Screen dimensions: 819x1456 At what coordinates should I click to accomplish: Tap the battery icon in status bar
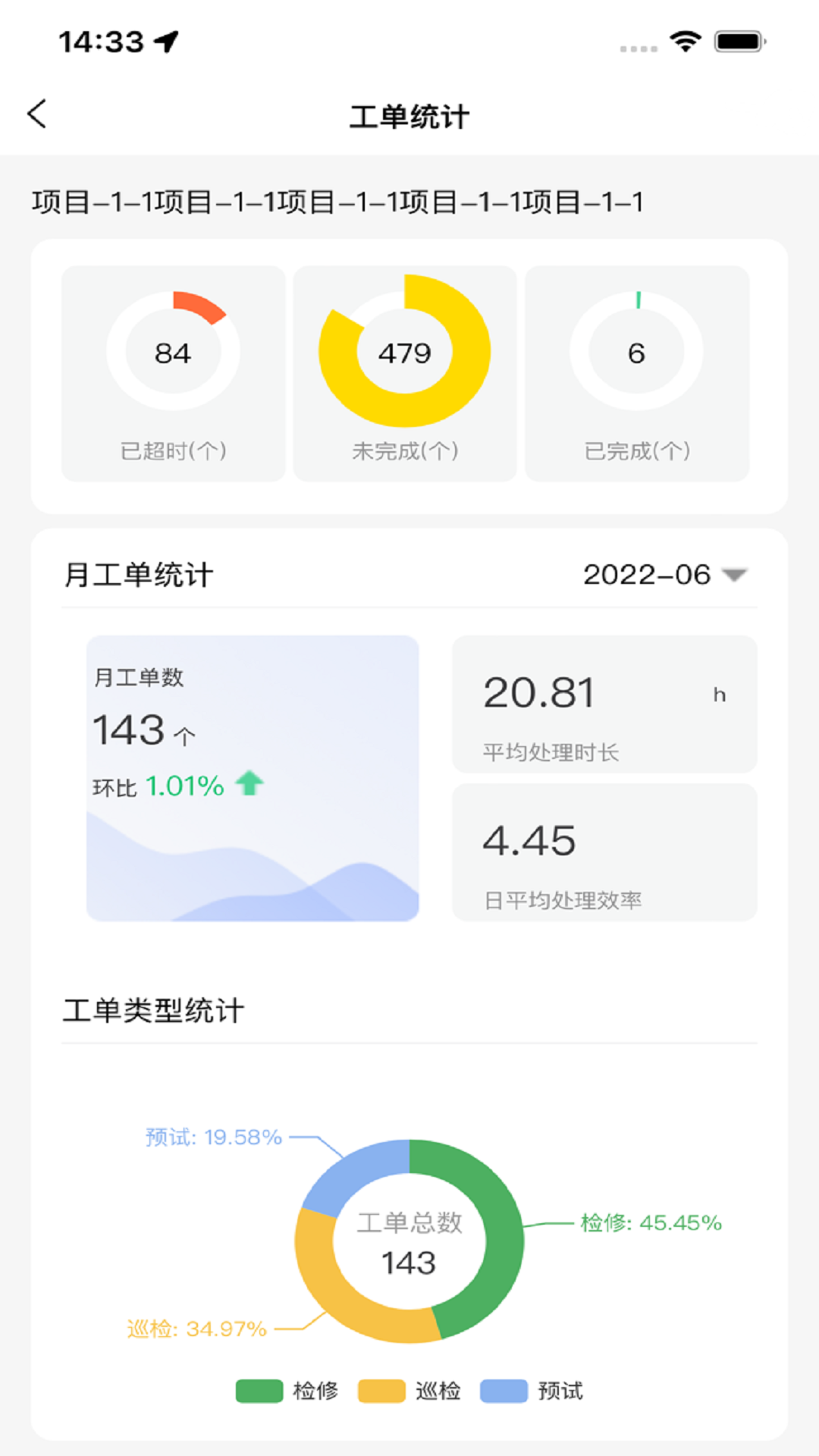point(738,43)
